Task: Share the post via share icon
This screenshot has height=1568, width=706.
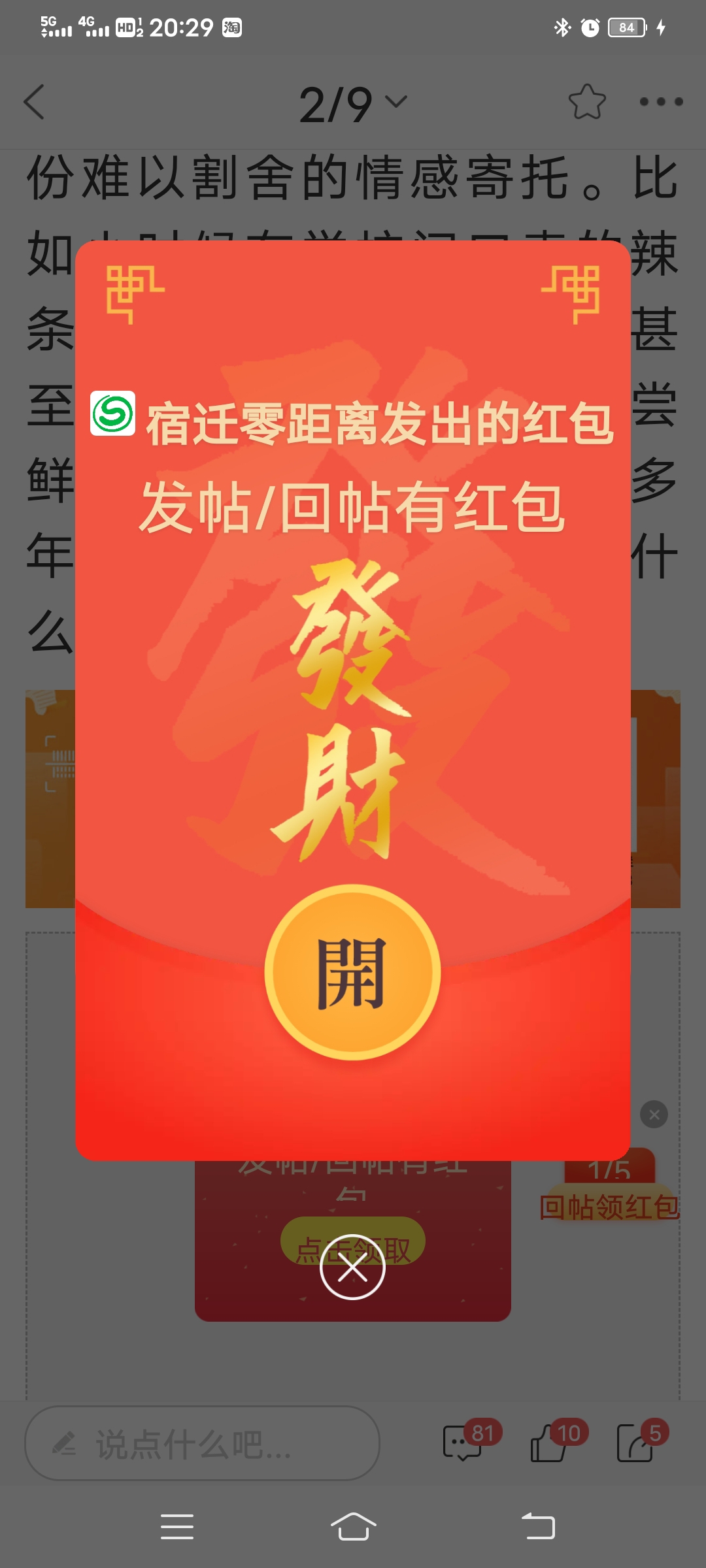Action: (x=635, y=1443)
